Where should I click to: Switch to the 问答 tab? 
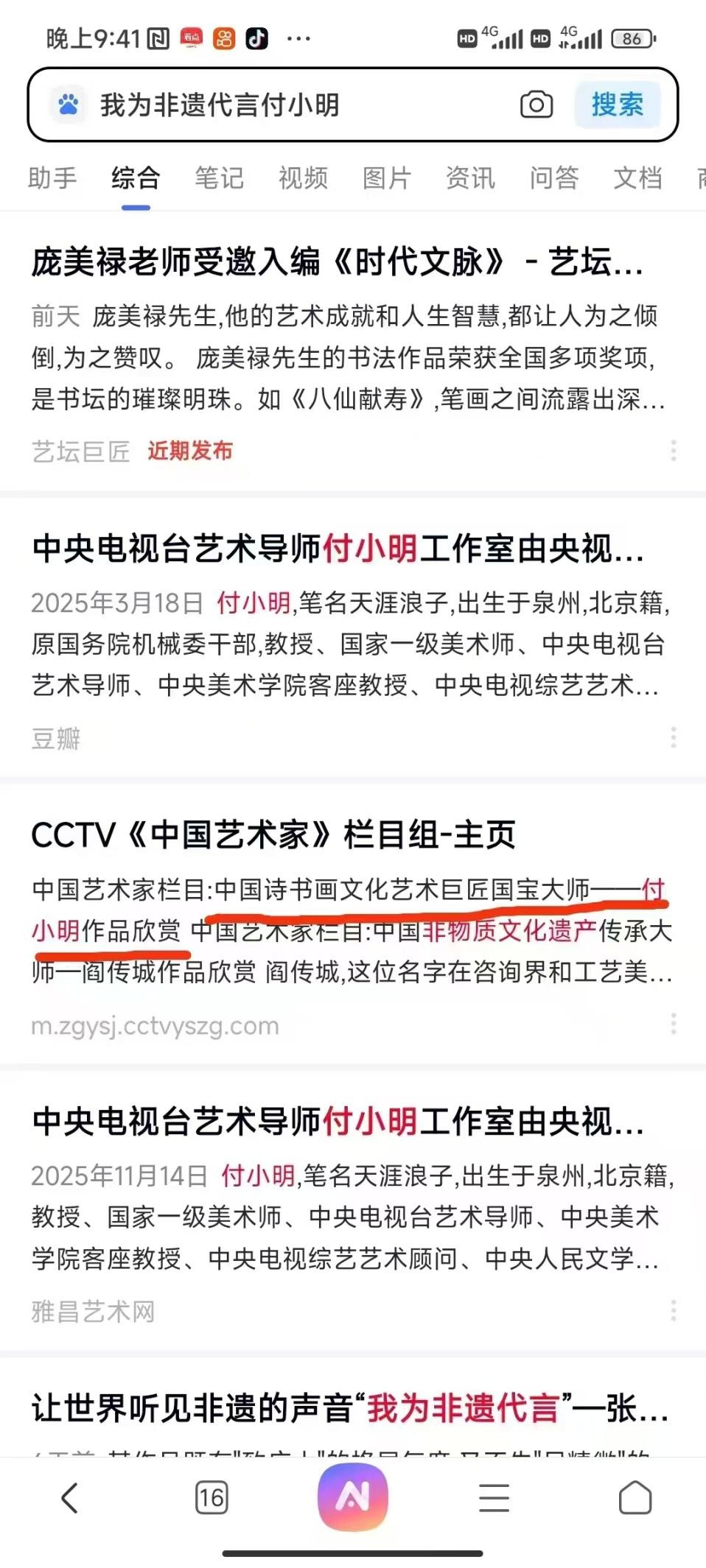coord(554,177)
